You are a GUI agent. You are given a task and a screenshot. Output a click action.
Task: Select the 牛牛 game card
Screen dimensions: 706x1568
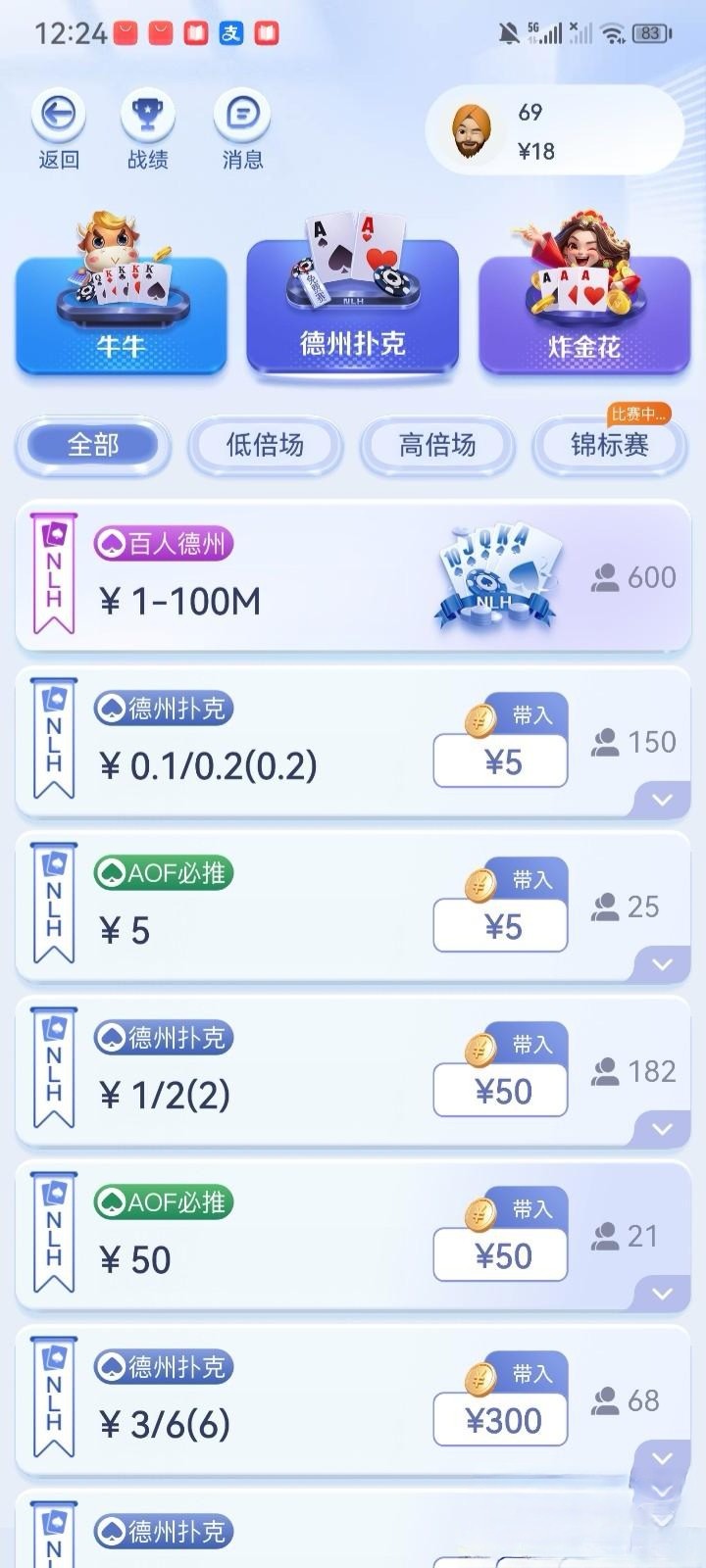pyautogui.click(x=120, y=304)
